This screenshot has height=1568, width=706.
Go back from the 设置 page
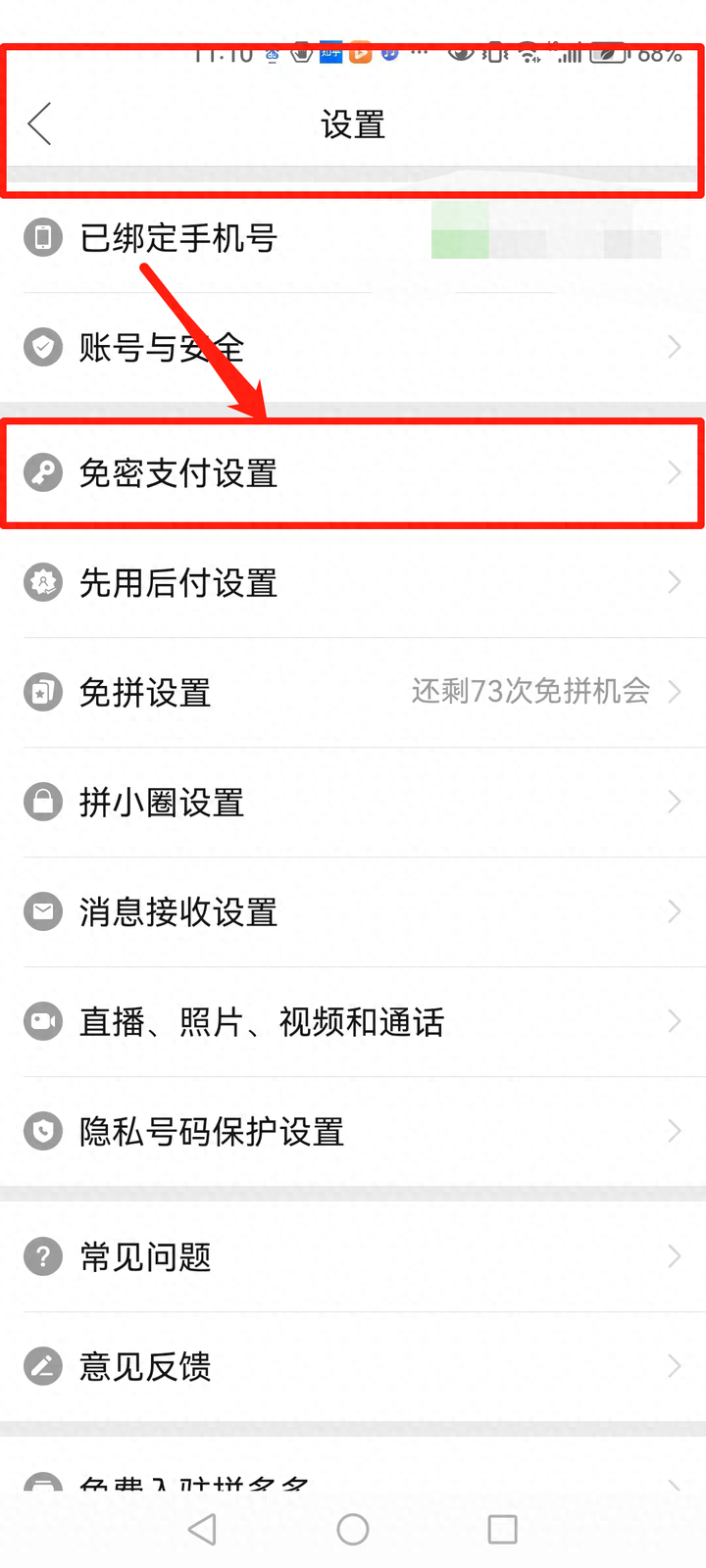tap(39, 124)
